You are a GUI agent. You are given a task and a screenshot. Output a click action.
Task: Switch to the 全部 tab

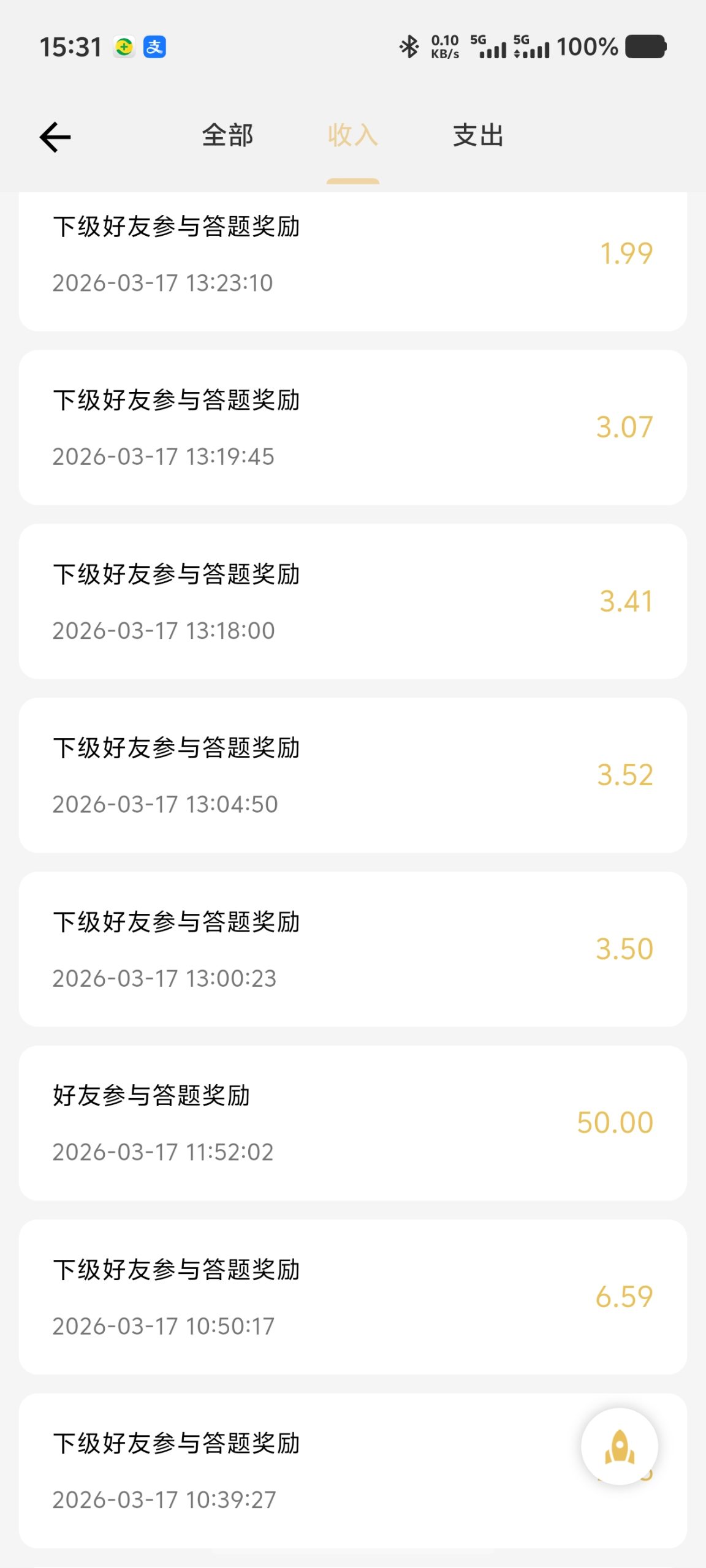tap(227, 135)
